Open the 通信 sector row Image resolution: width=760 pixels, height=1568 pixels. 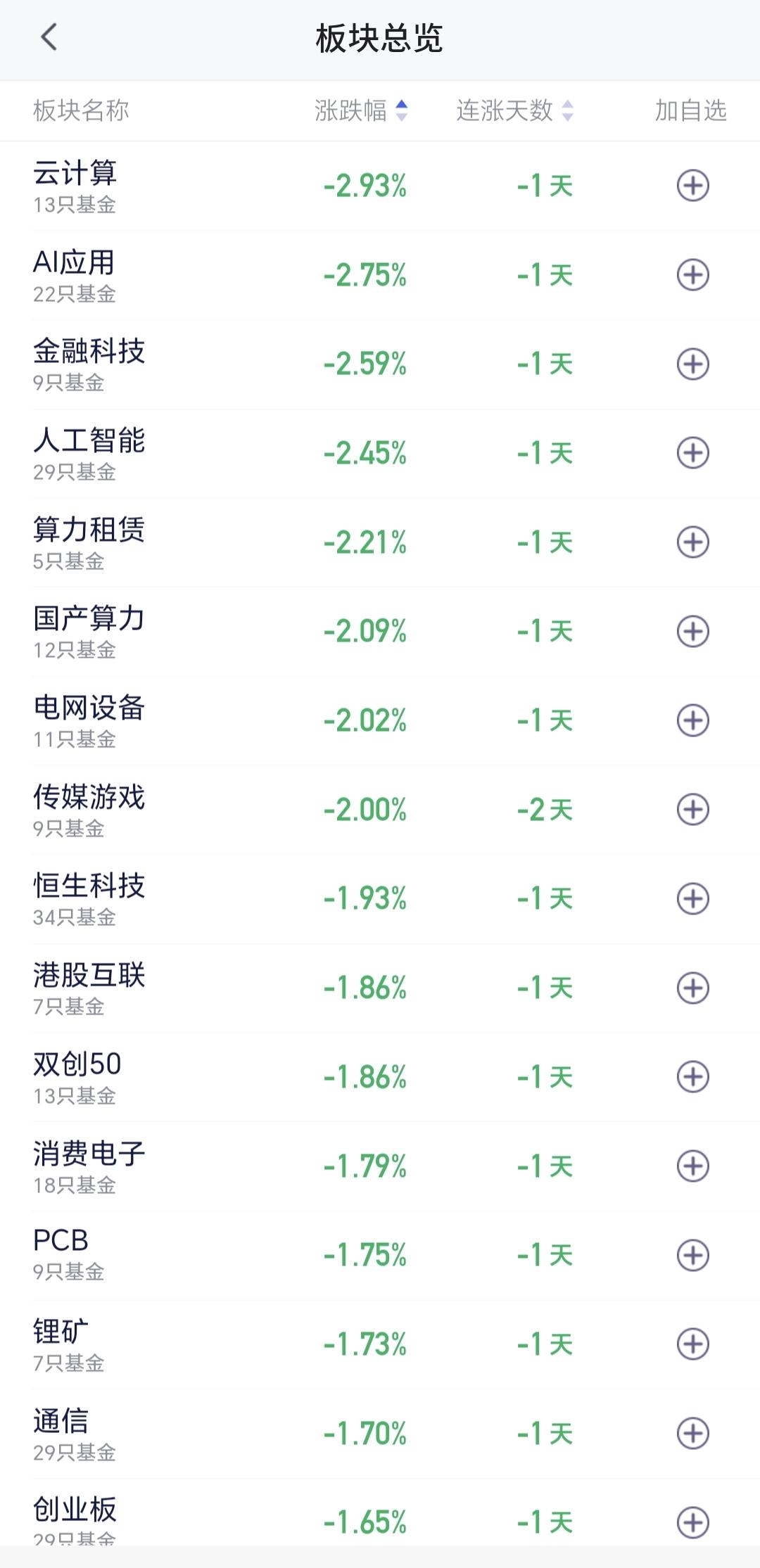(380, 1434)
